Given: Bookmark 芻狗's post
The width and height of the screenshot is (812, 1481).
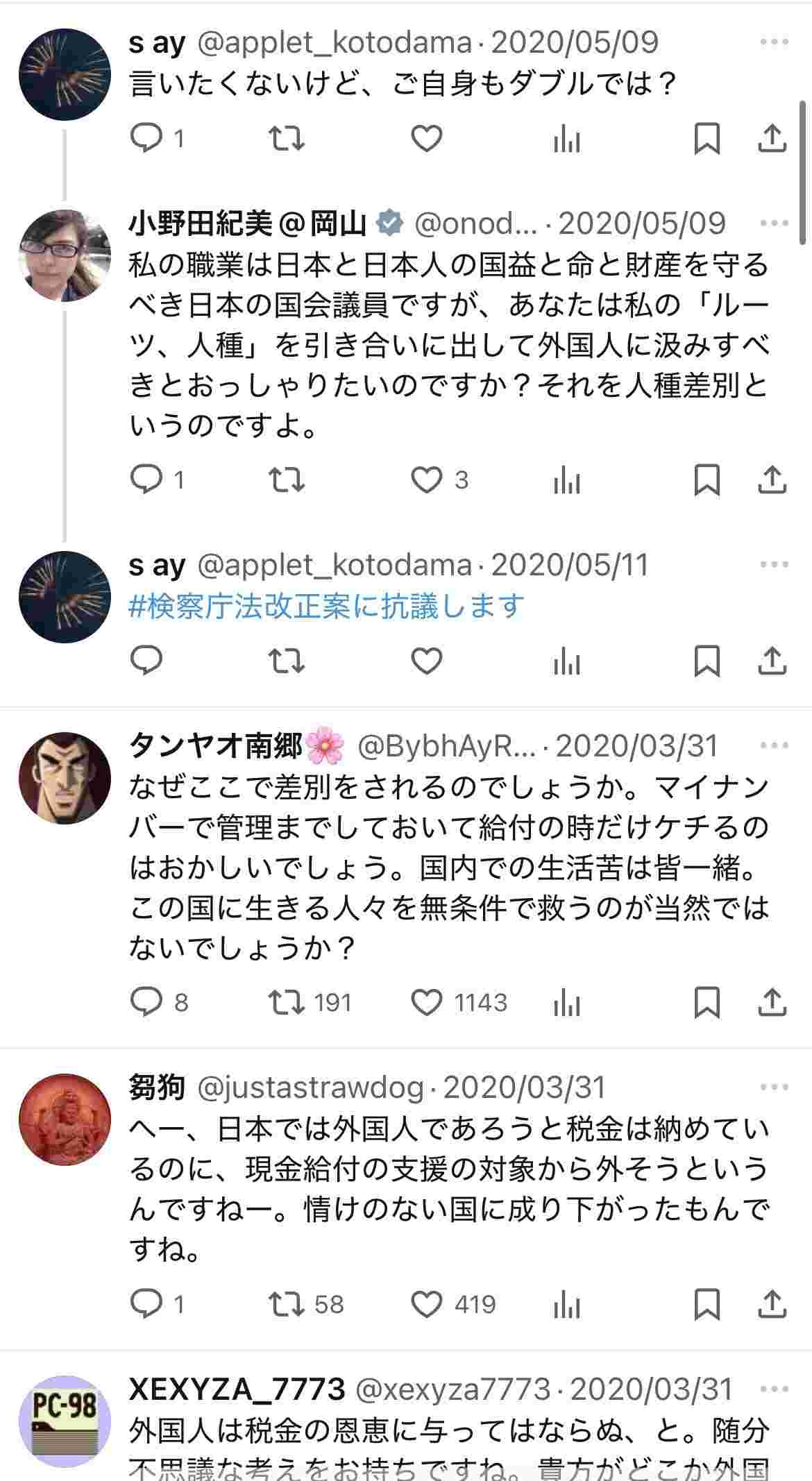Looking at the screenshot, I should 707,1304.
